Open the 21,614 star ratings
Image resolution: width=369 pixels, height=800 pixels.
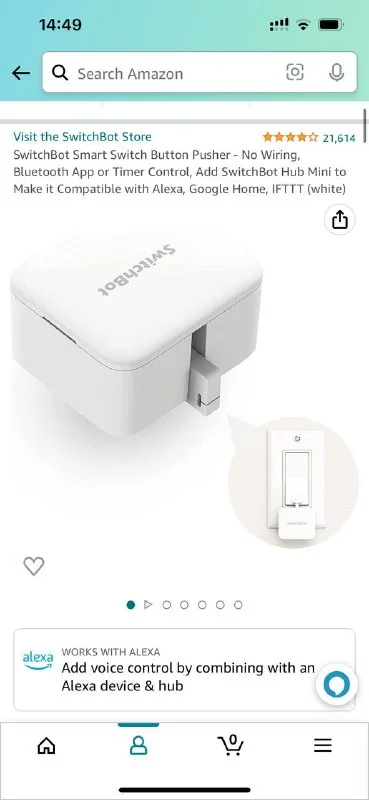point(309,138)
